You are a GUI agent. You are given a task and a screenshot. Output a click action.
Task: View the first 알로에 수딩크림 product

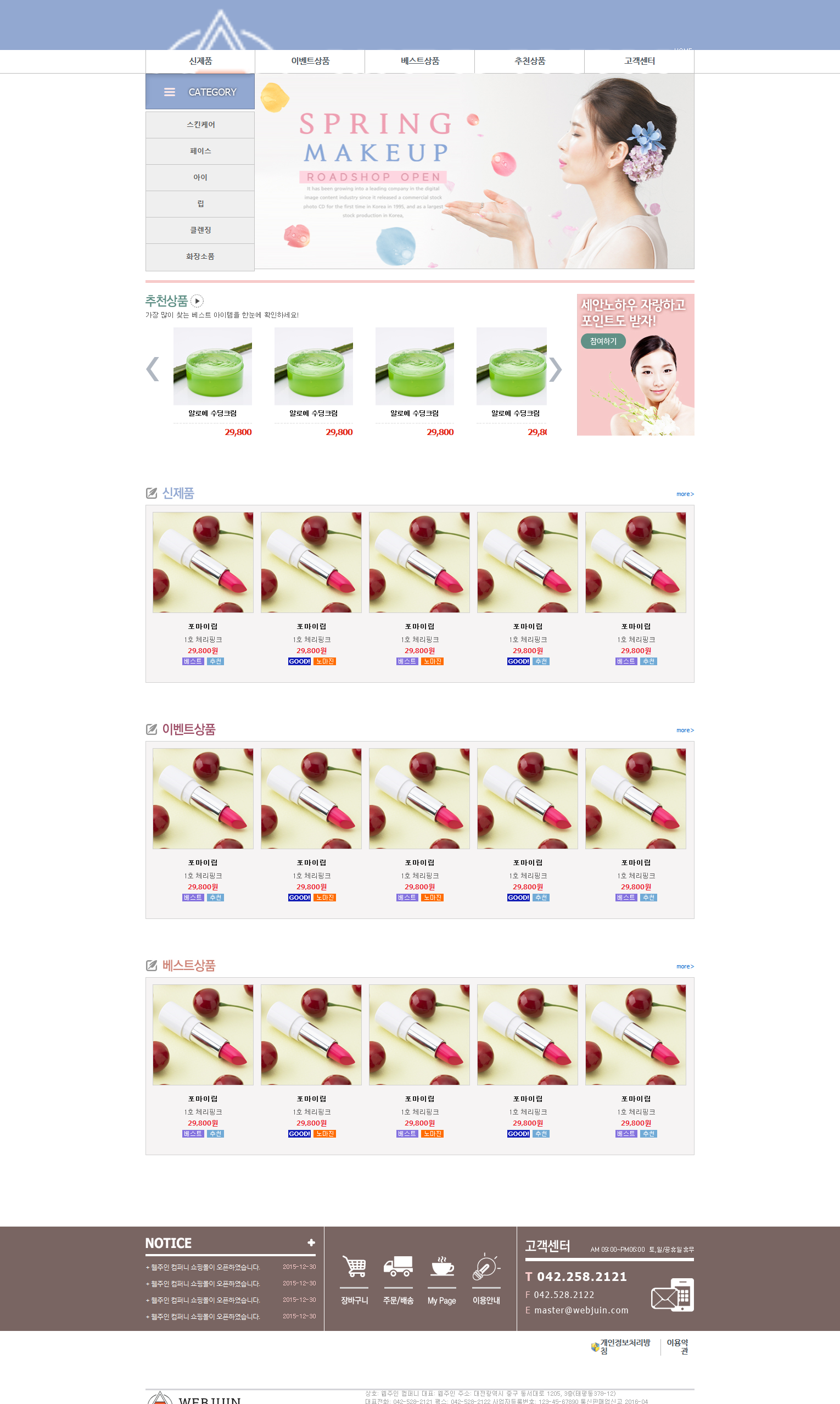[212, 366]
